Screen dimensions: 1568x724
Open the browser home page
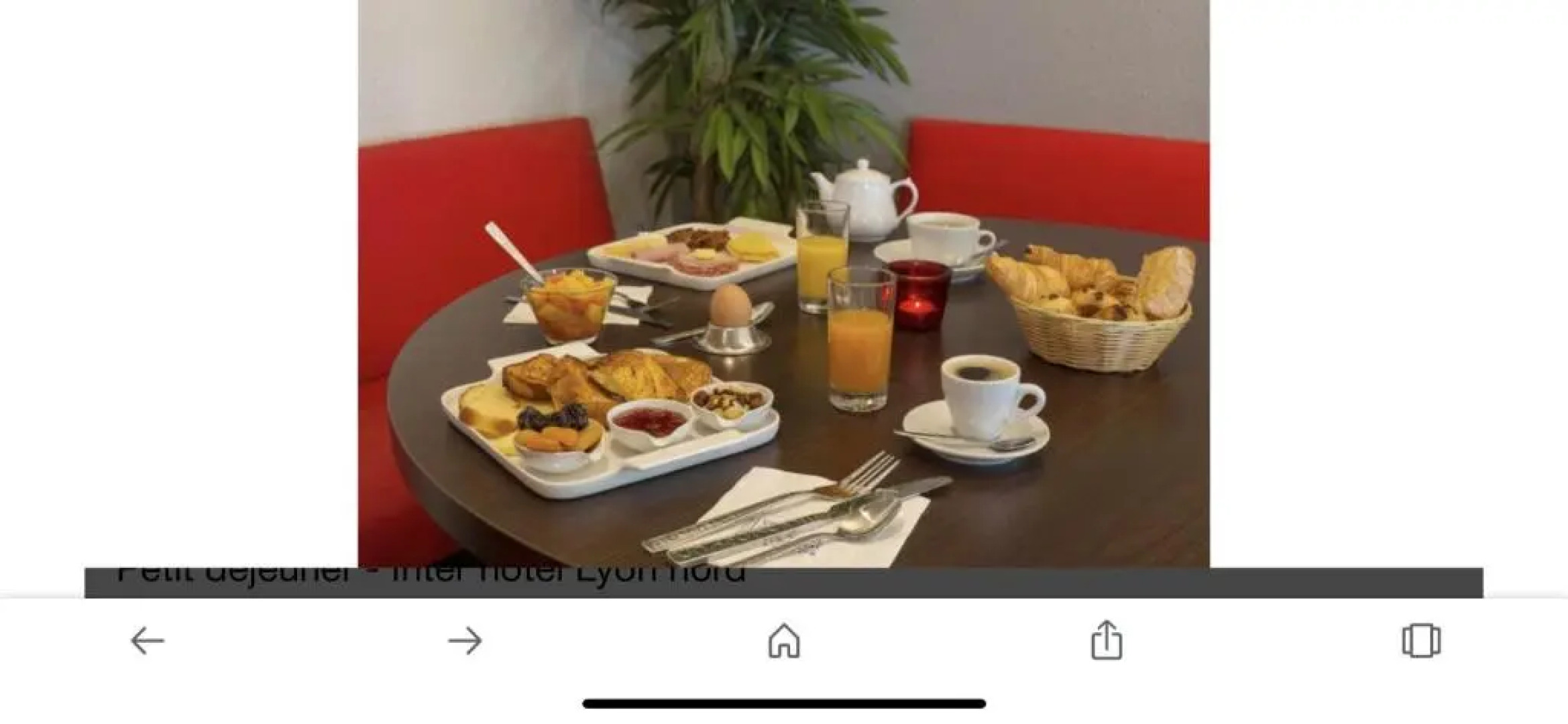pos(784,642)
